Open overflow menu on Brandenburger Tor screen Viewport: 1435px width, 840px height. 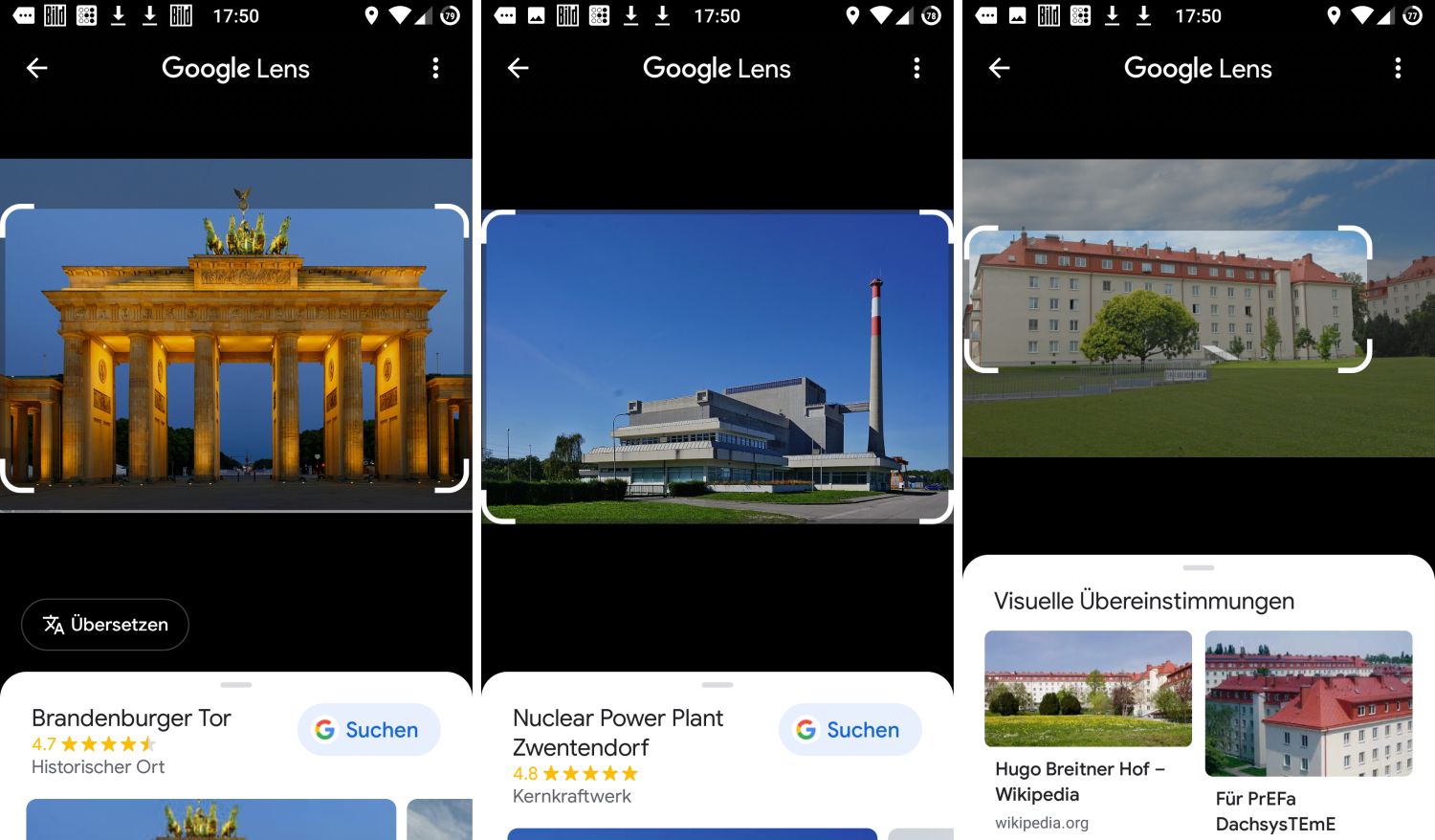[x=435, y=68]
